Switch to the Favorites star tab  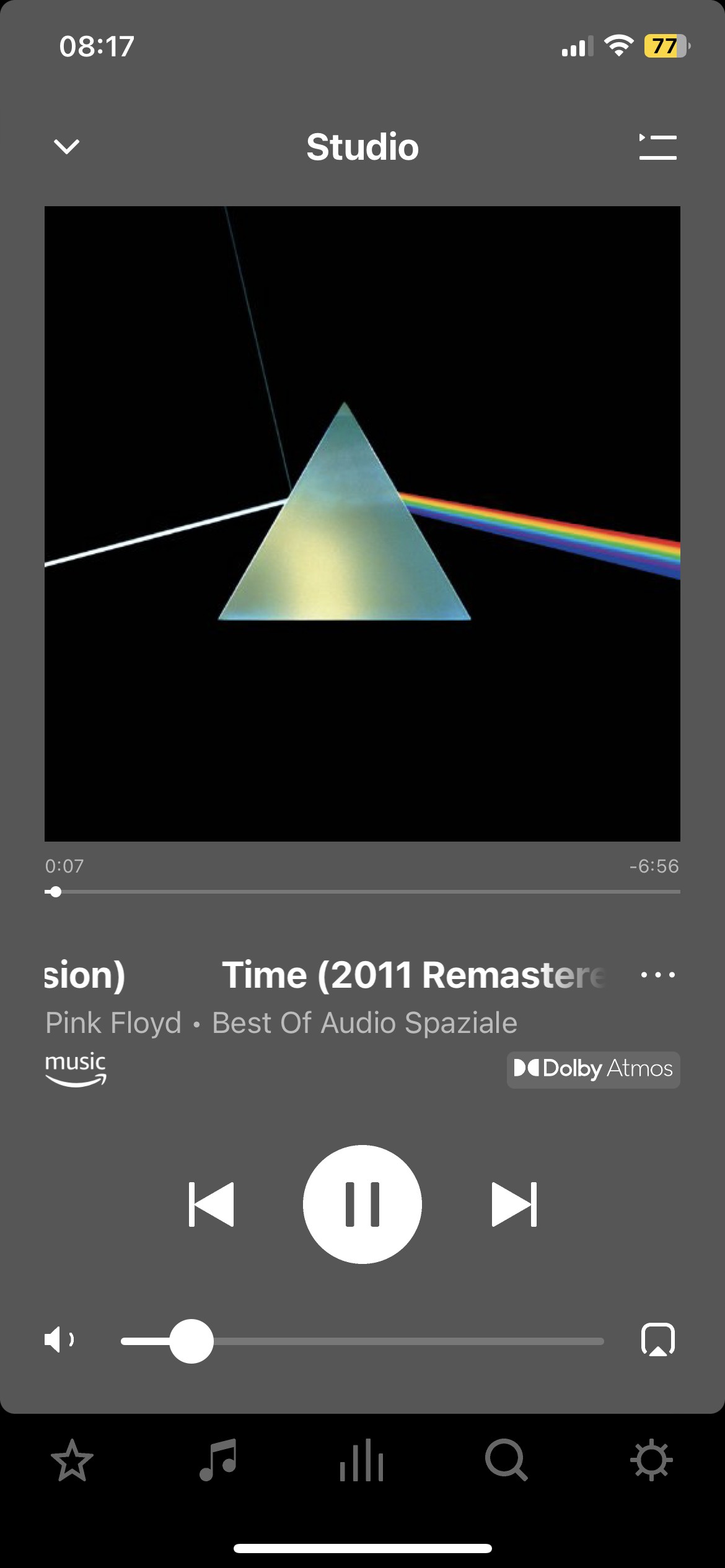pos(72,1460)
